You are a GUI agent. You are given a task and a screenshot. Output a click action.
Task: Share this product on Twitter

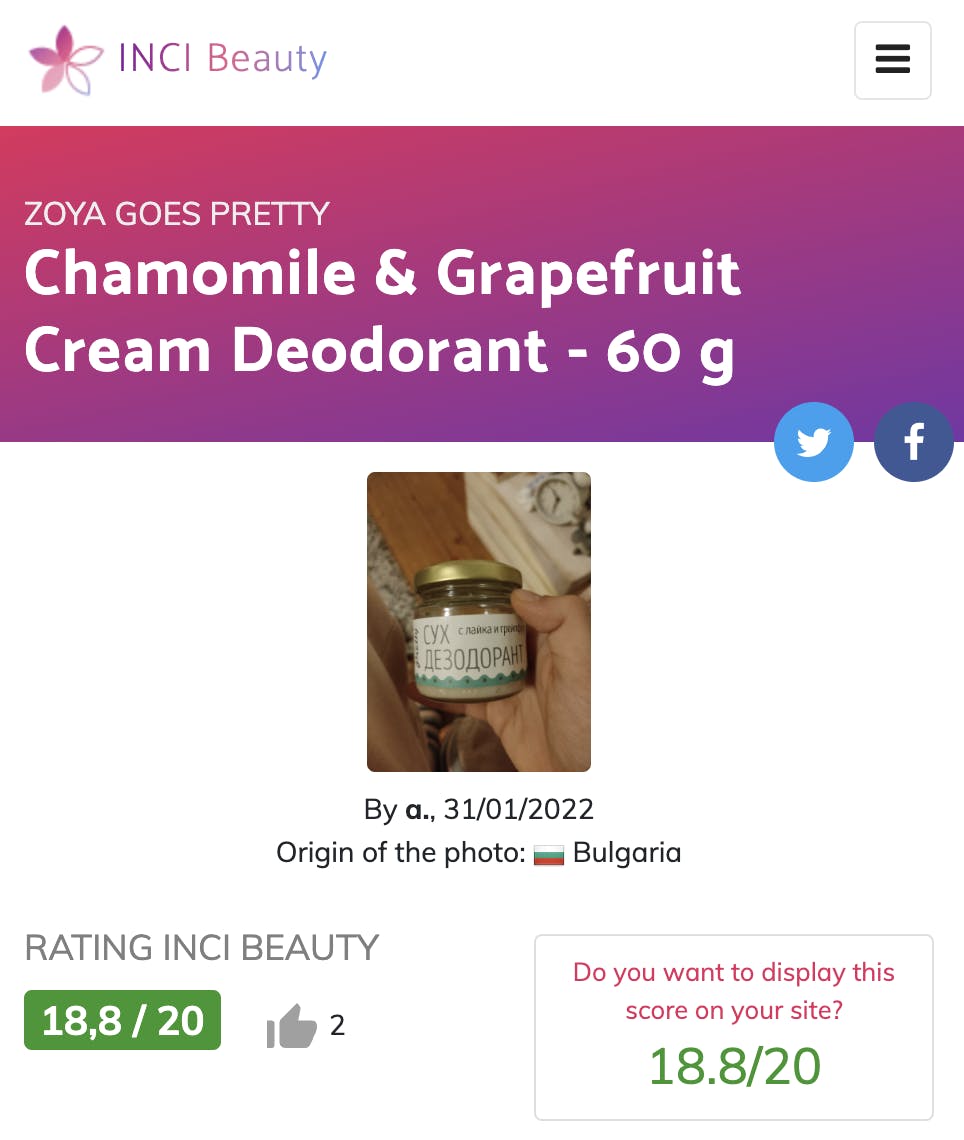pos(814,442)
